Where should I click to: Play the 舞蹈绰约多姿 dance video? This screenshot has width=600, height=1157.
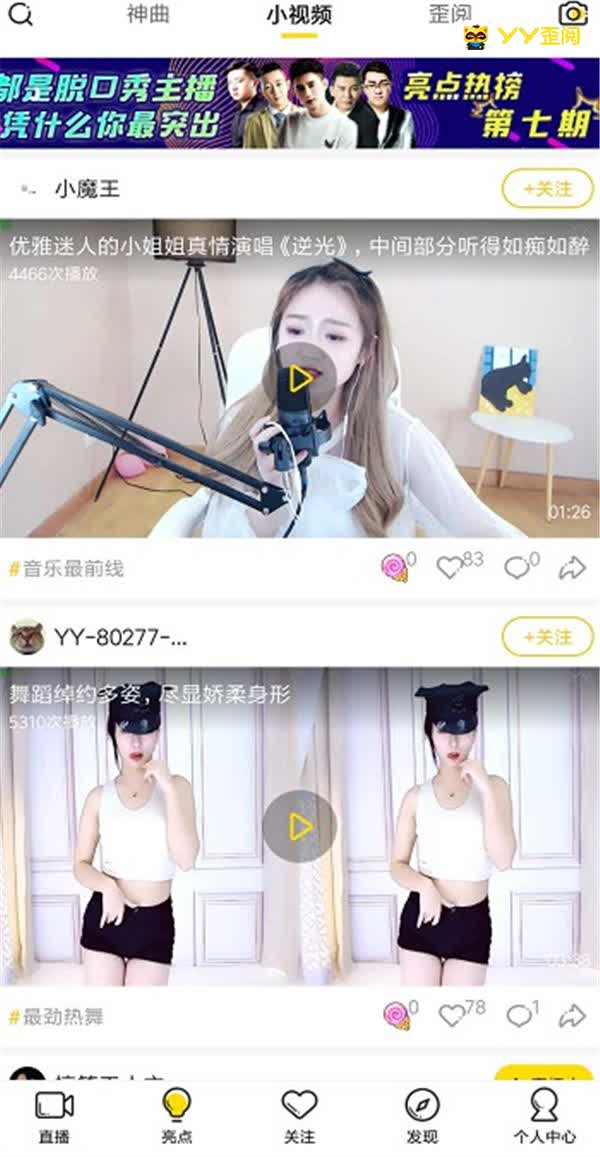(299, 827)
